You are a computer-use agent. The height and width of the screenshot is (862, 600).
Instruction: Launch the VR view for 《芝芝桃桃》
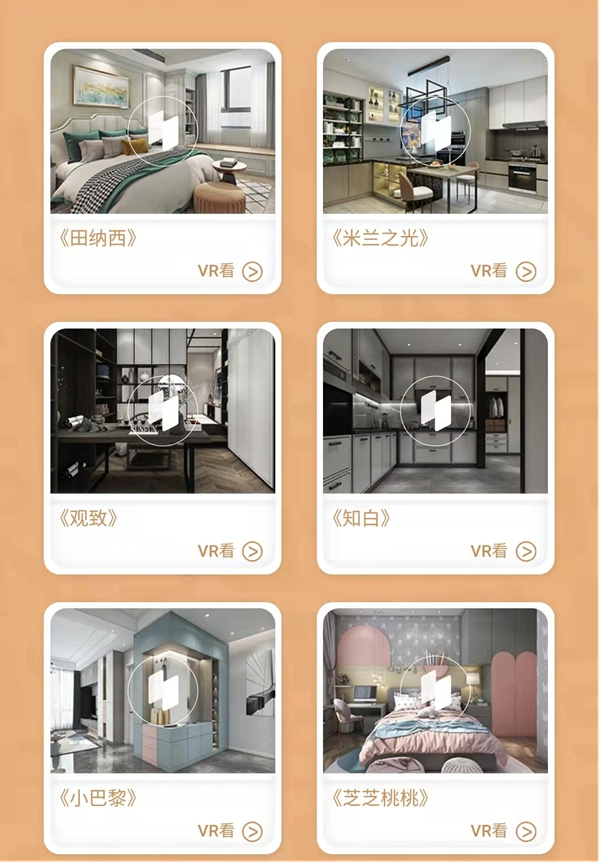[x=503, y=831]
